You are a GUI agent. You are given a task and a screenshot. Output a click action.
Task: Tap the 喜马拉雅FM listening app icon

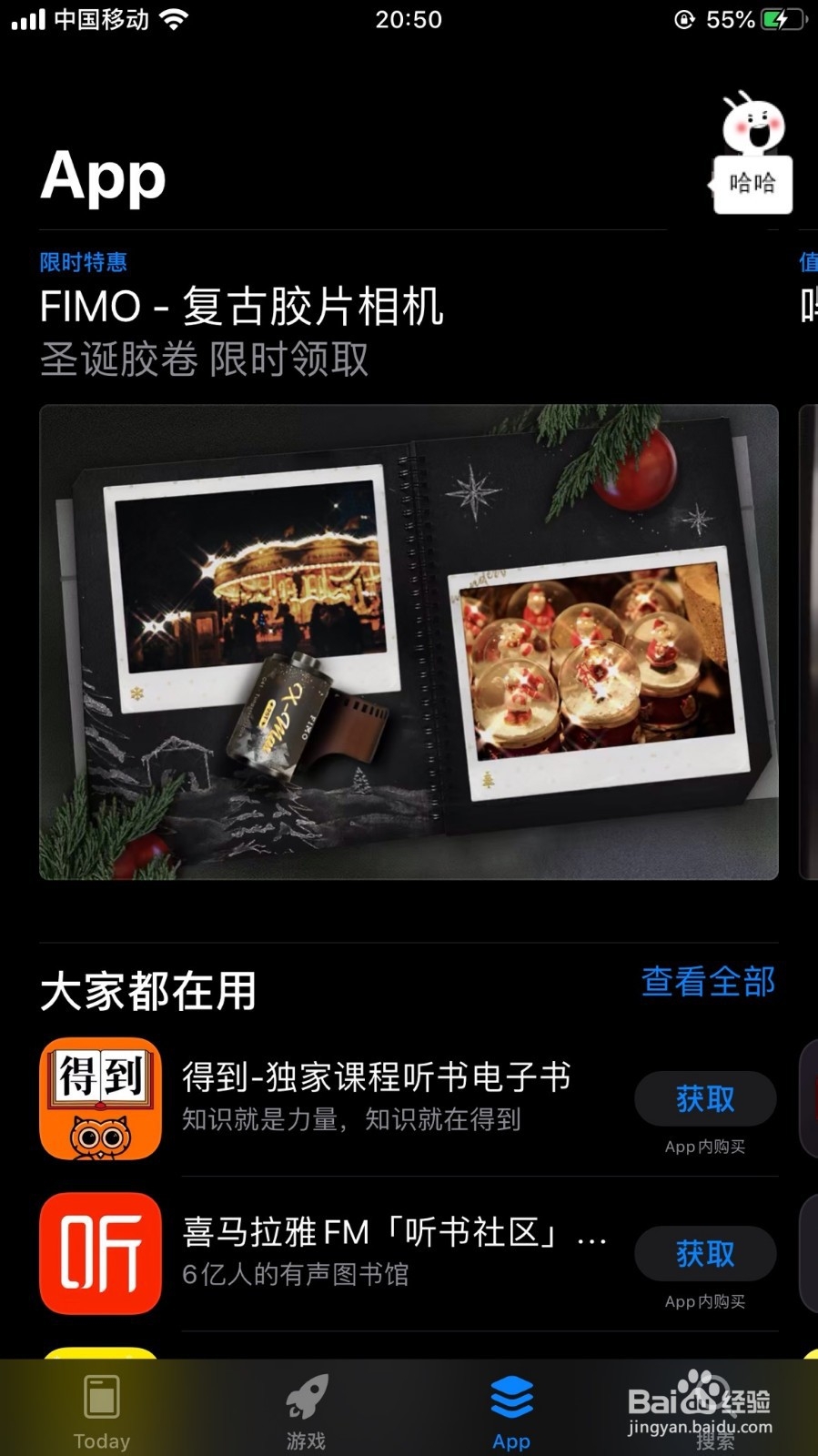pos(100,1254)
